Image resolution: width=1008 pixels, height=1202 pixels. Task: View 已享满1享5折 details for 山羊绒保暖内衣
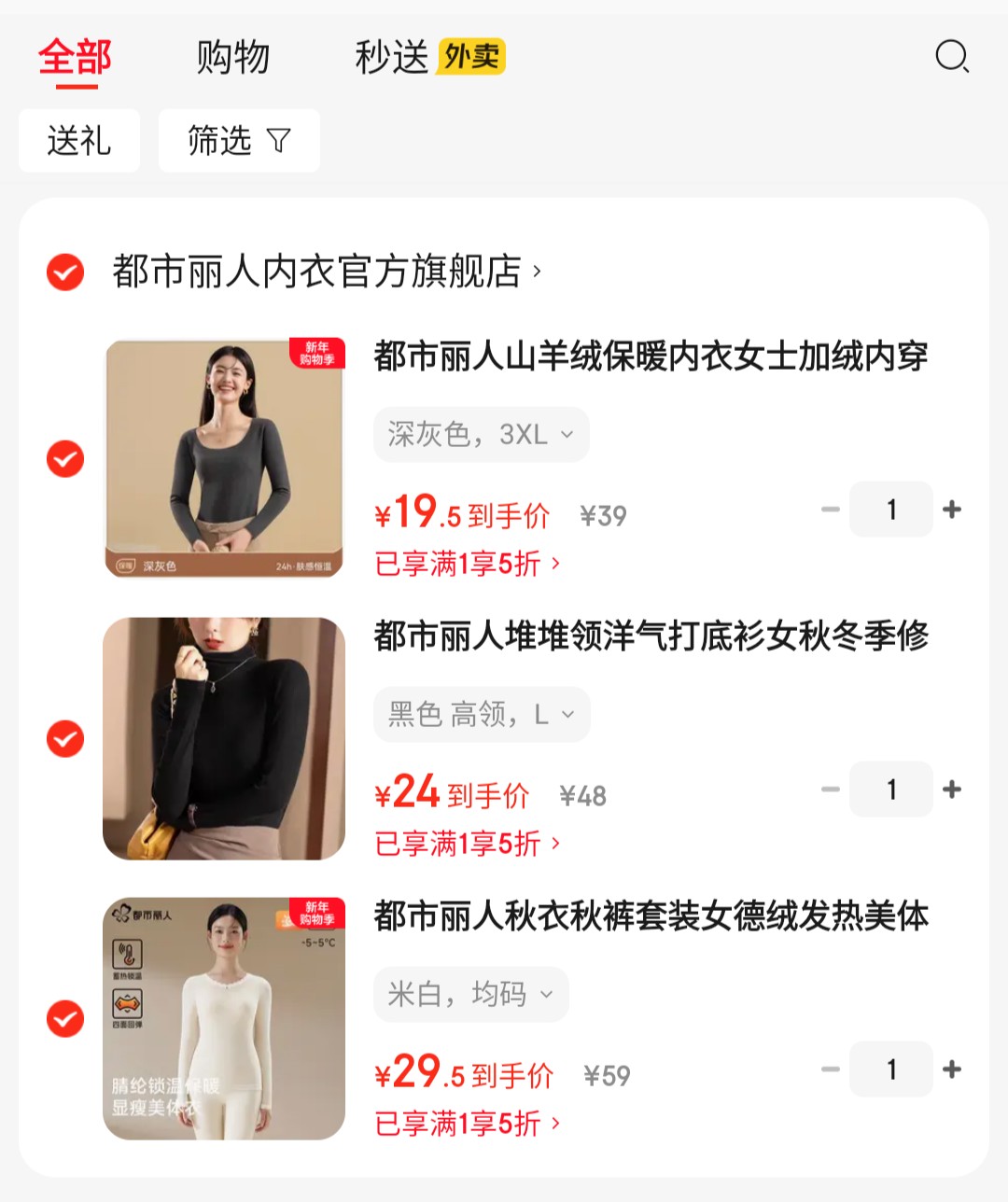coord(467,564)
